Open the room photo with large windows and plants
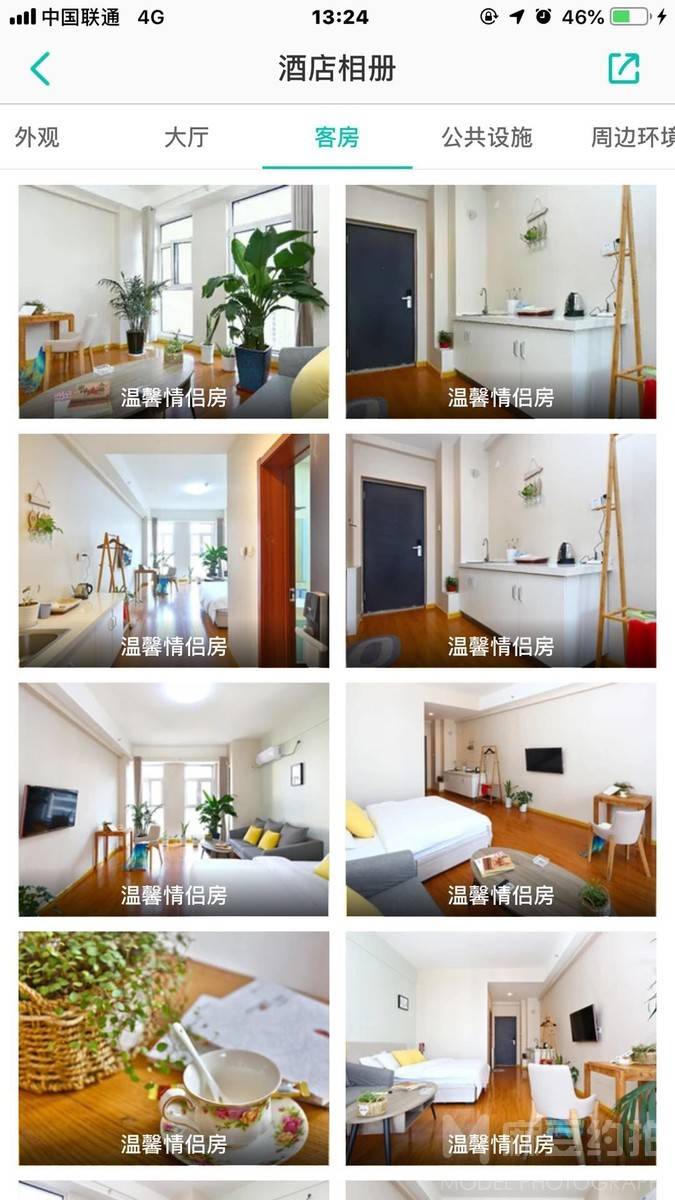 click(x=173, y=300)
